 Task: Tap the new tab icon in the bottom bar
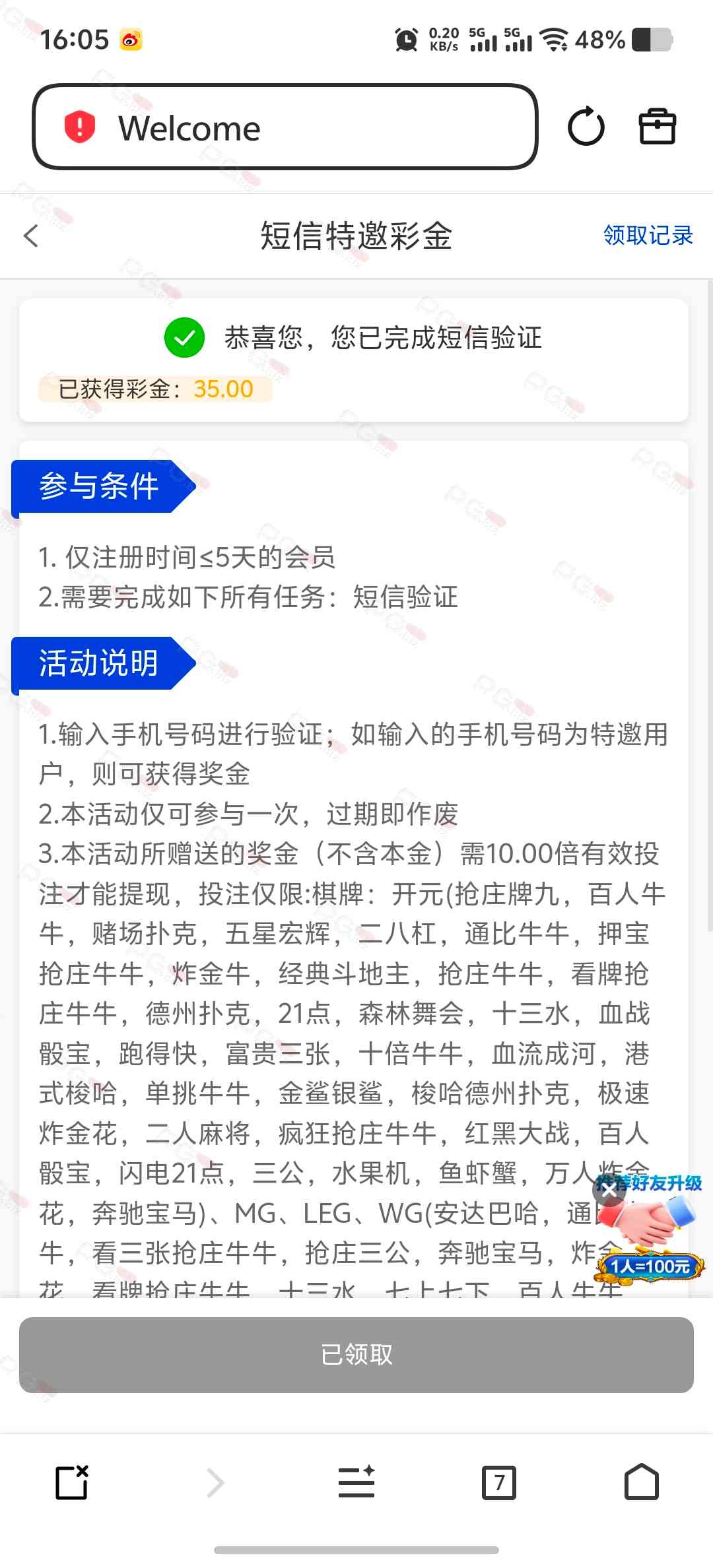pos(72,1482)
